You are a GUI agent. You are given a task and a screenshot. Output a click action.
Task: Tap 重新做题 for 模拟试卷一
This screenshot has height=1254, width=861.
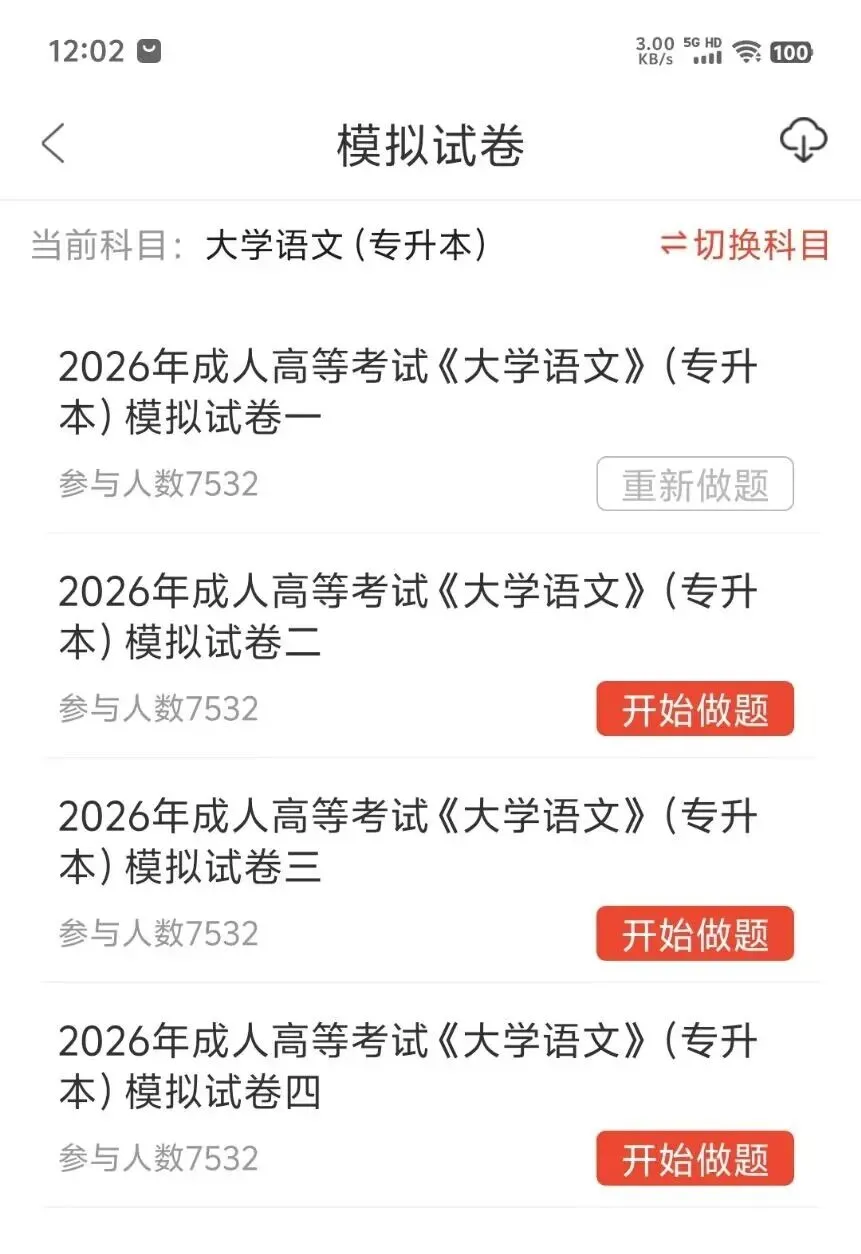pyautogui.click(x=695, y=484)
